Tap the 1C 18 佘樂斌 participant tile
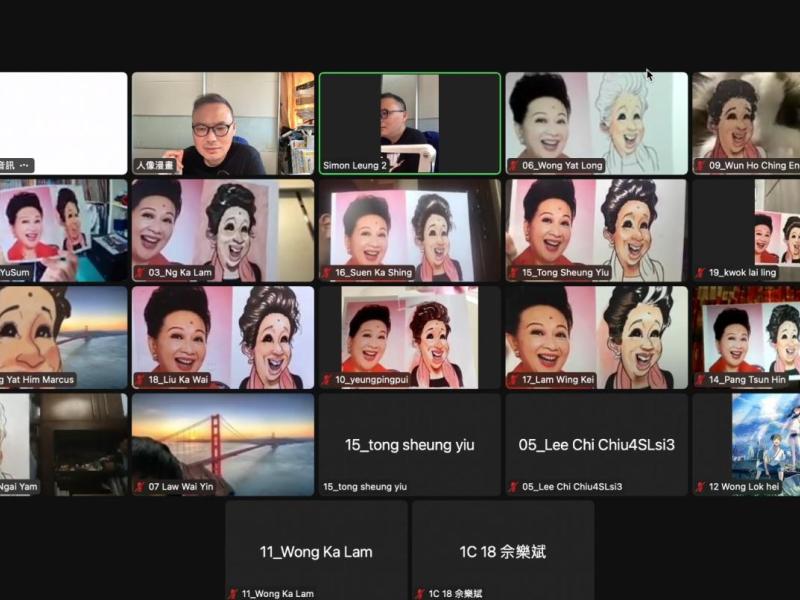The height and width of the screenshot is (600, 800). (x=503, y=550)
